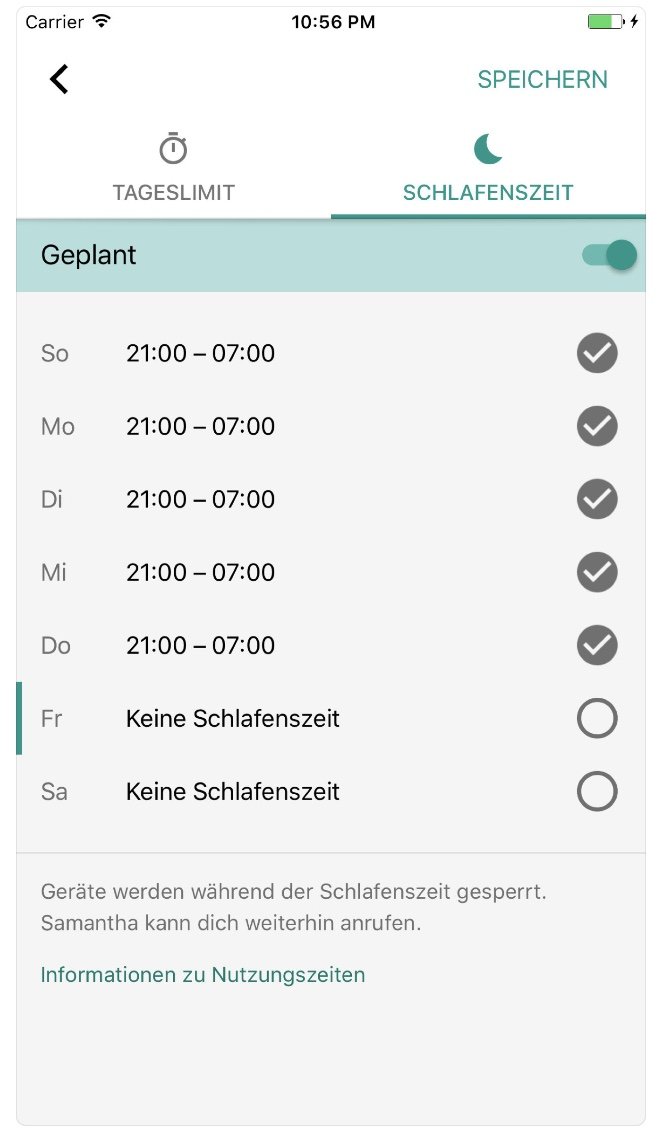Toggle the Geplant switch off
Screen dimensions: 670x1143
tap(609, 255)
